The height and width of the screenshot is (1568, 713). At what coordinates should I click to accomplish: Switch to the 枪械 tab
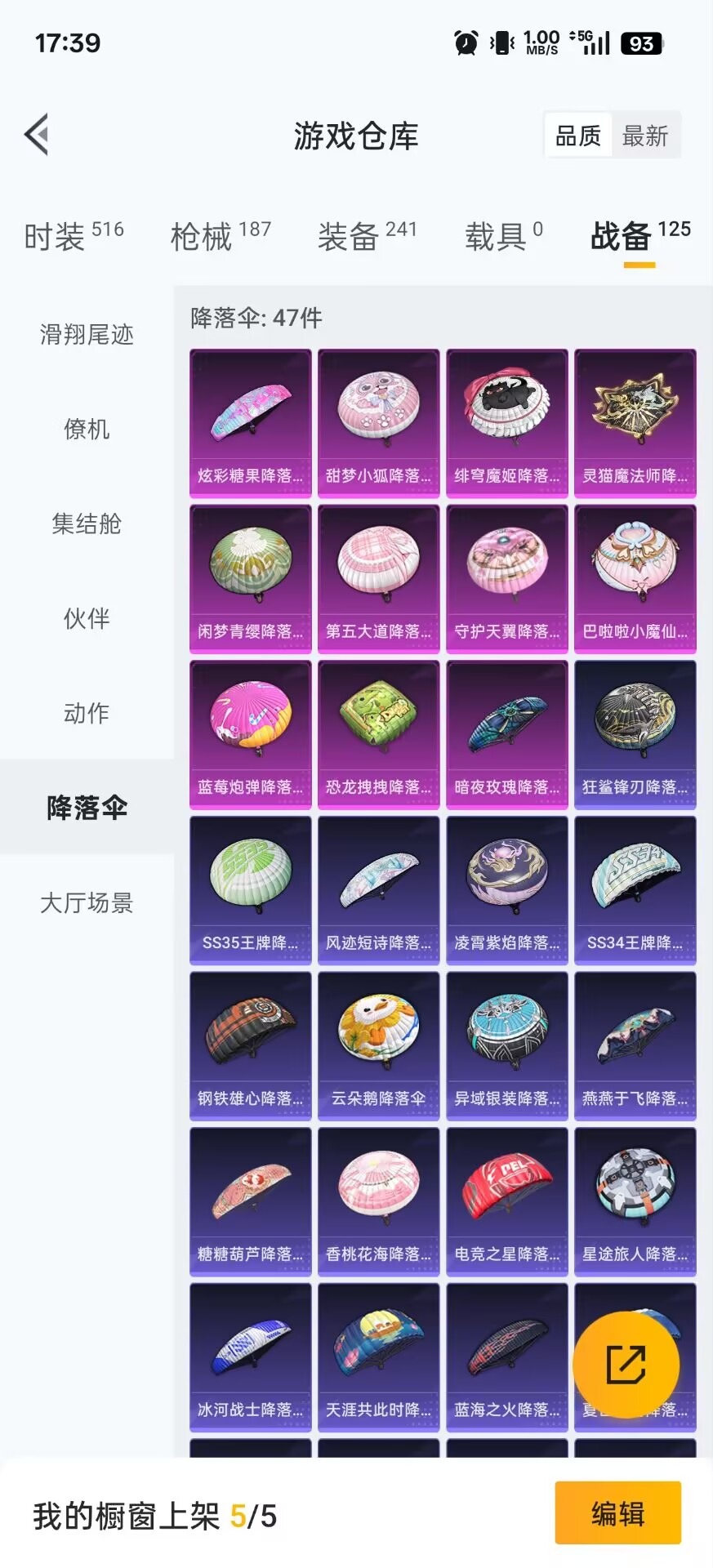tap(221, 237)
